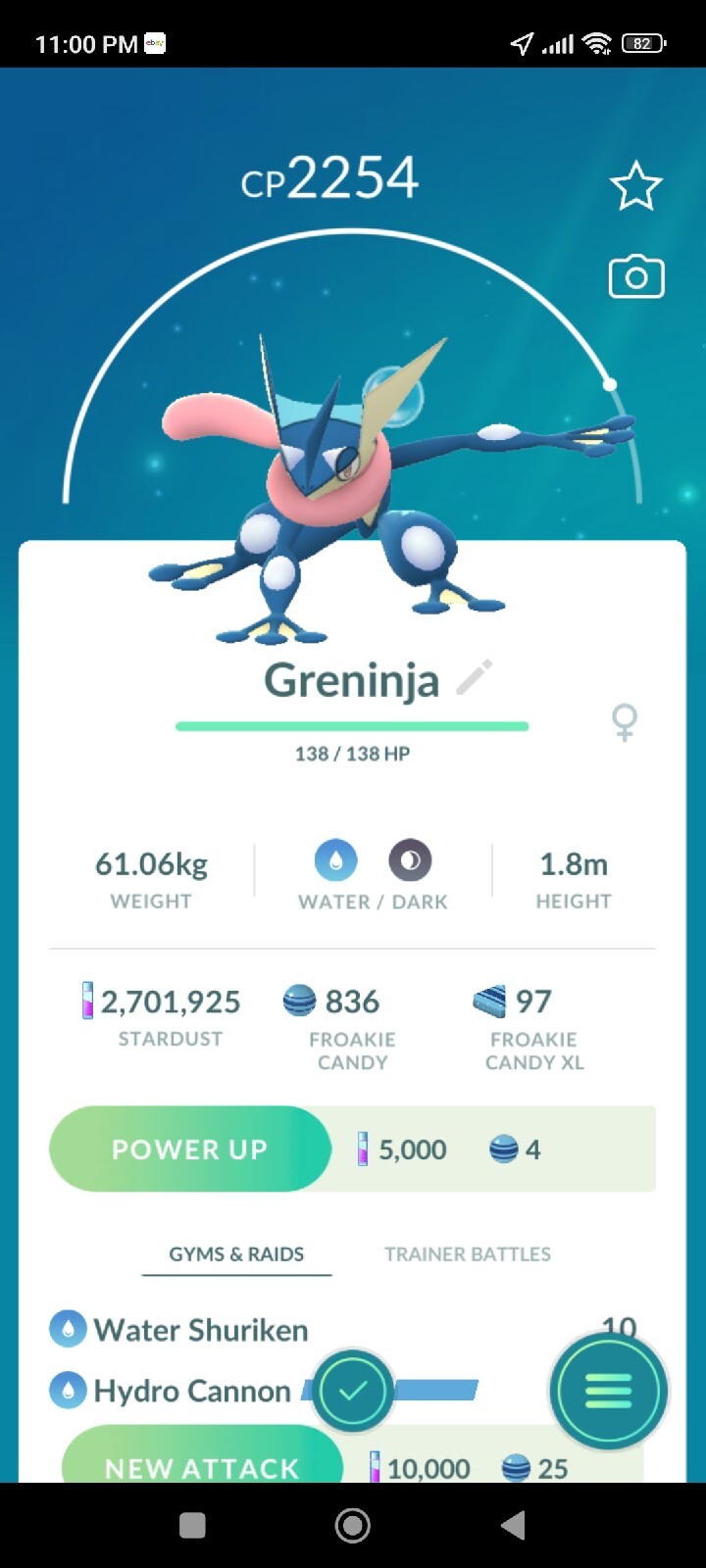Image resolution: width=706 pixels, height=1568 pixels.
Task: Edit Greninja's nickname with the pencil
Action: [475, 678]
